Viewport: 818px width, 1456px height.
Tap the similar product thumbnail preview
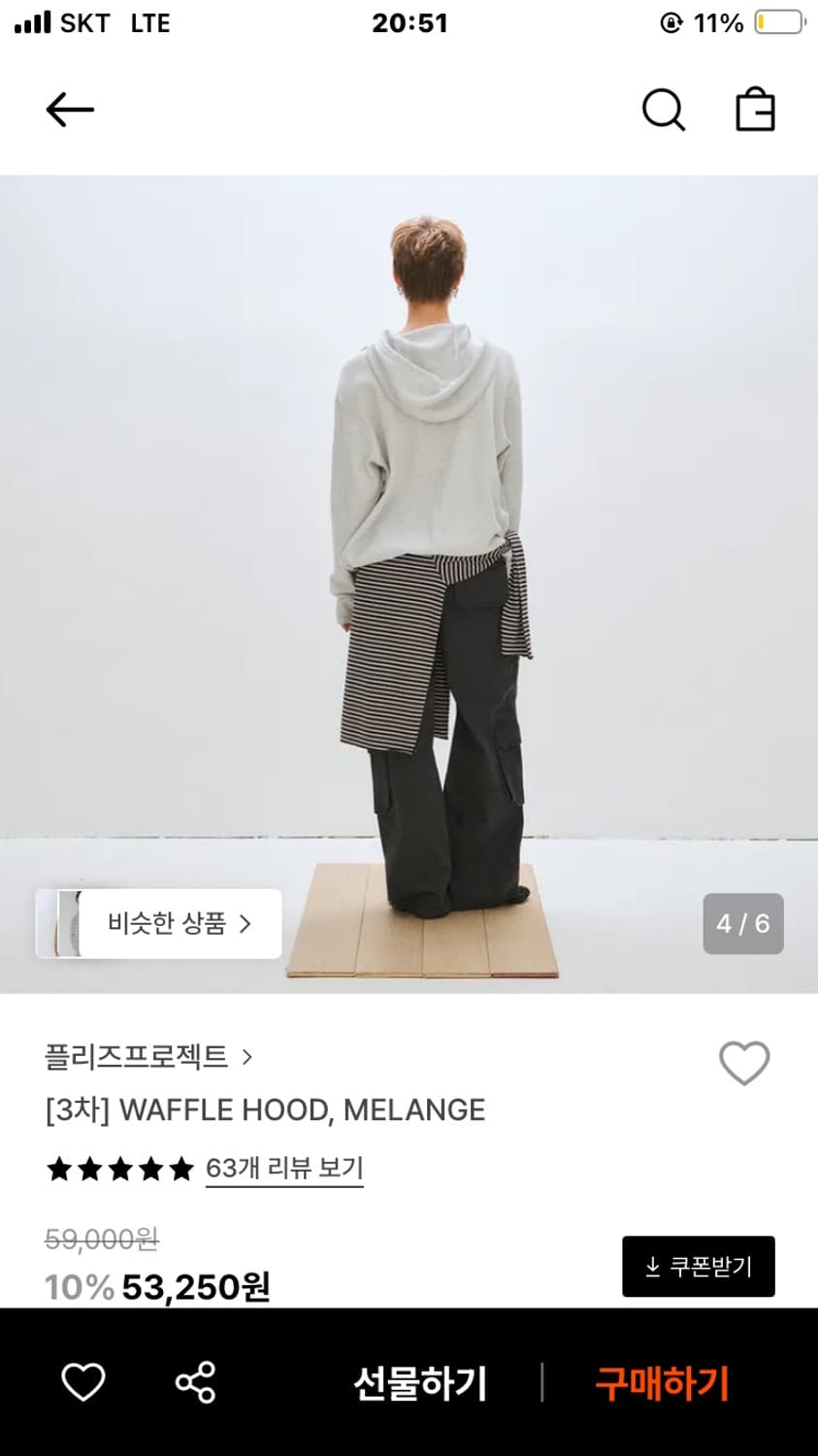click(66, 923)
